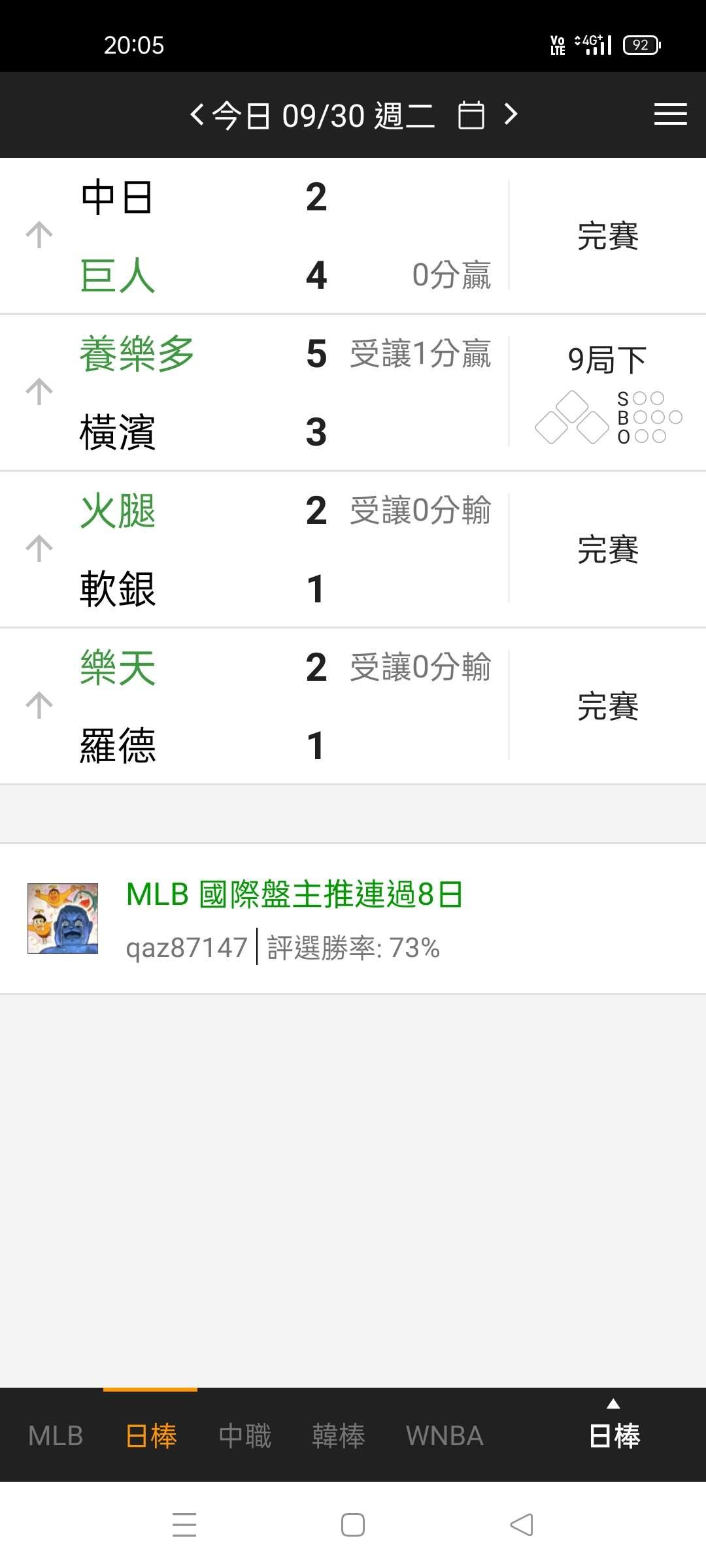Go back using the system back button
The image size is (706, 1568).
[521, 1525]
